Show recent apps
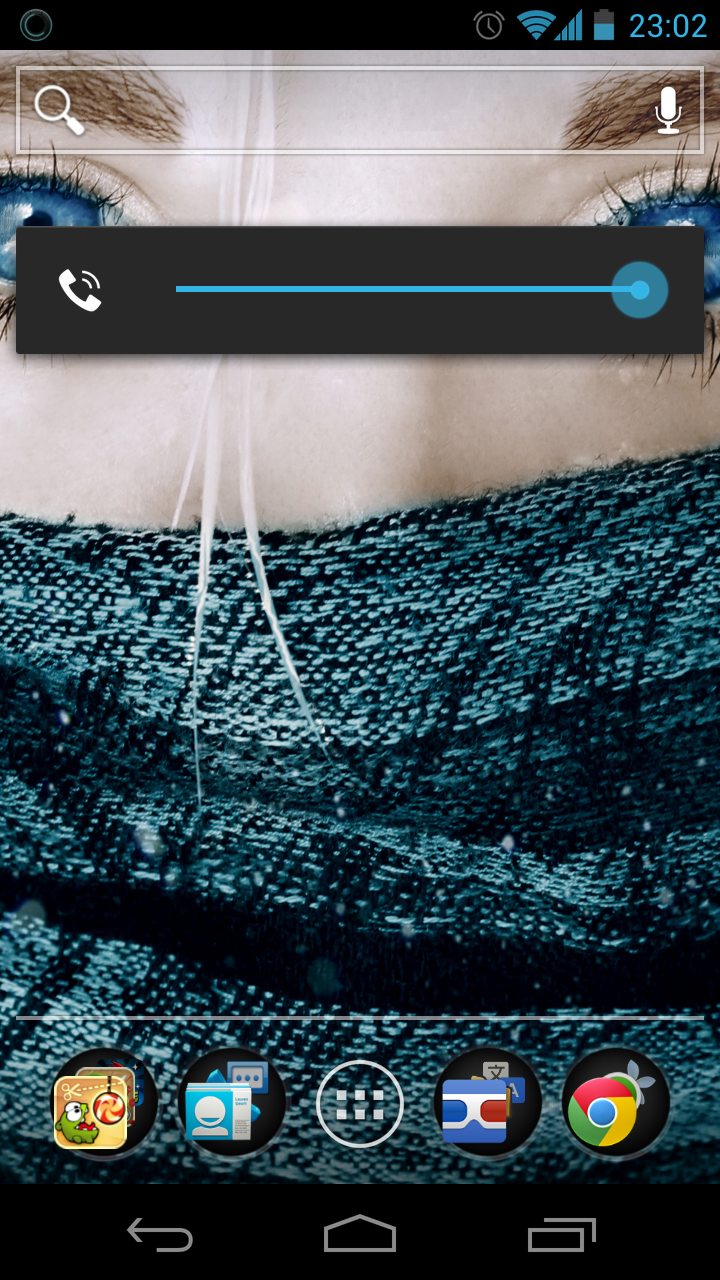The height and width of the screenshot is (1280, 720). tap(562, 1235)
